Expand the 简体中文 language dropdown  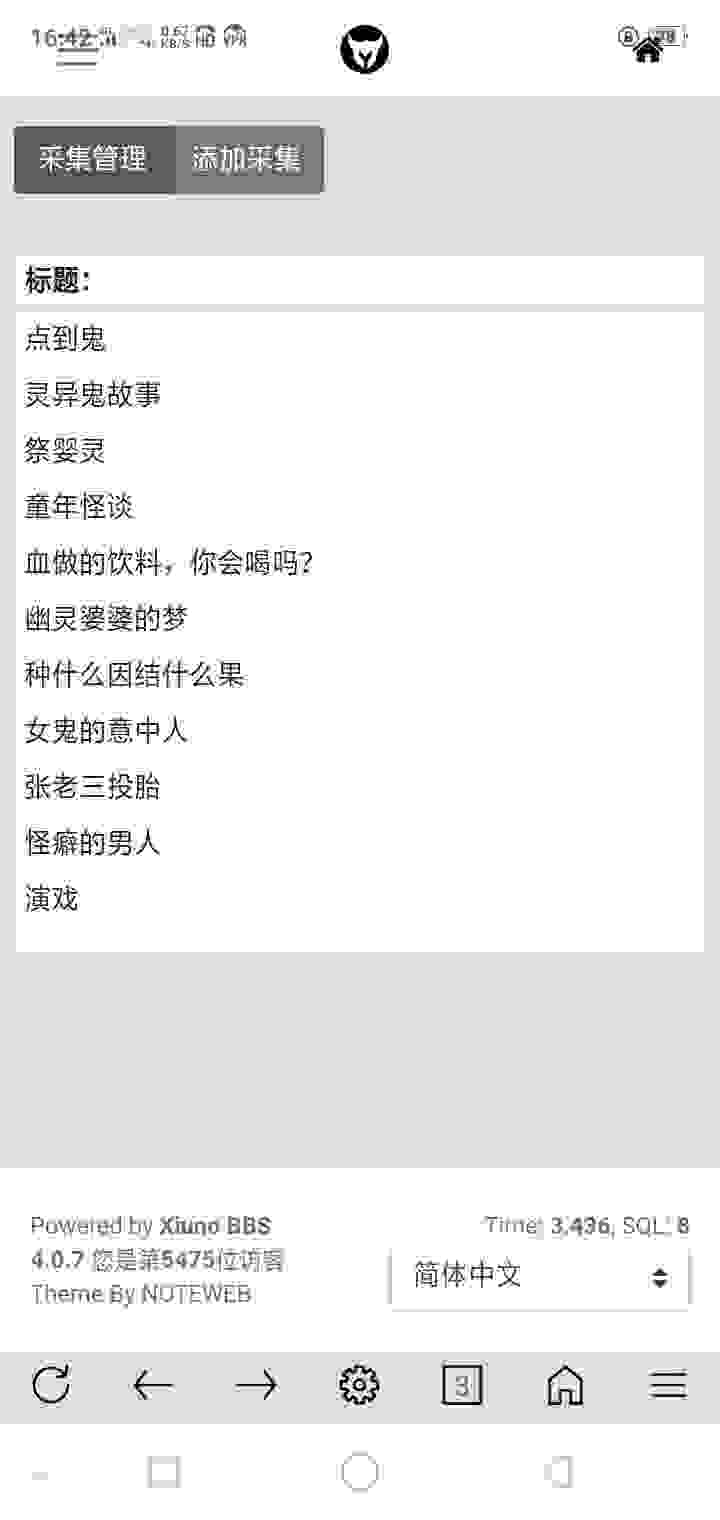point(540,1276)
